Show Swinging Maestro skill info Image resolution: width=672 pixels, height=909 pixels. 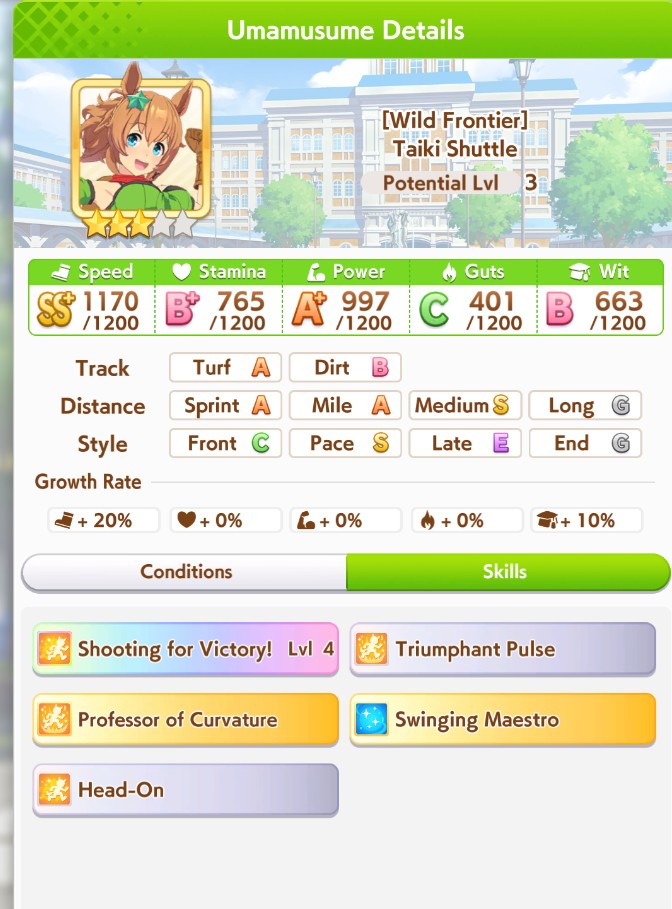point(502,719)
